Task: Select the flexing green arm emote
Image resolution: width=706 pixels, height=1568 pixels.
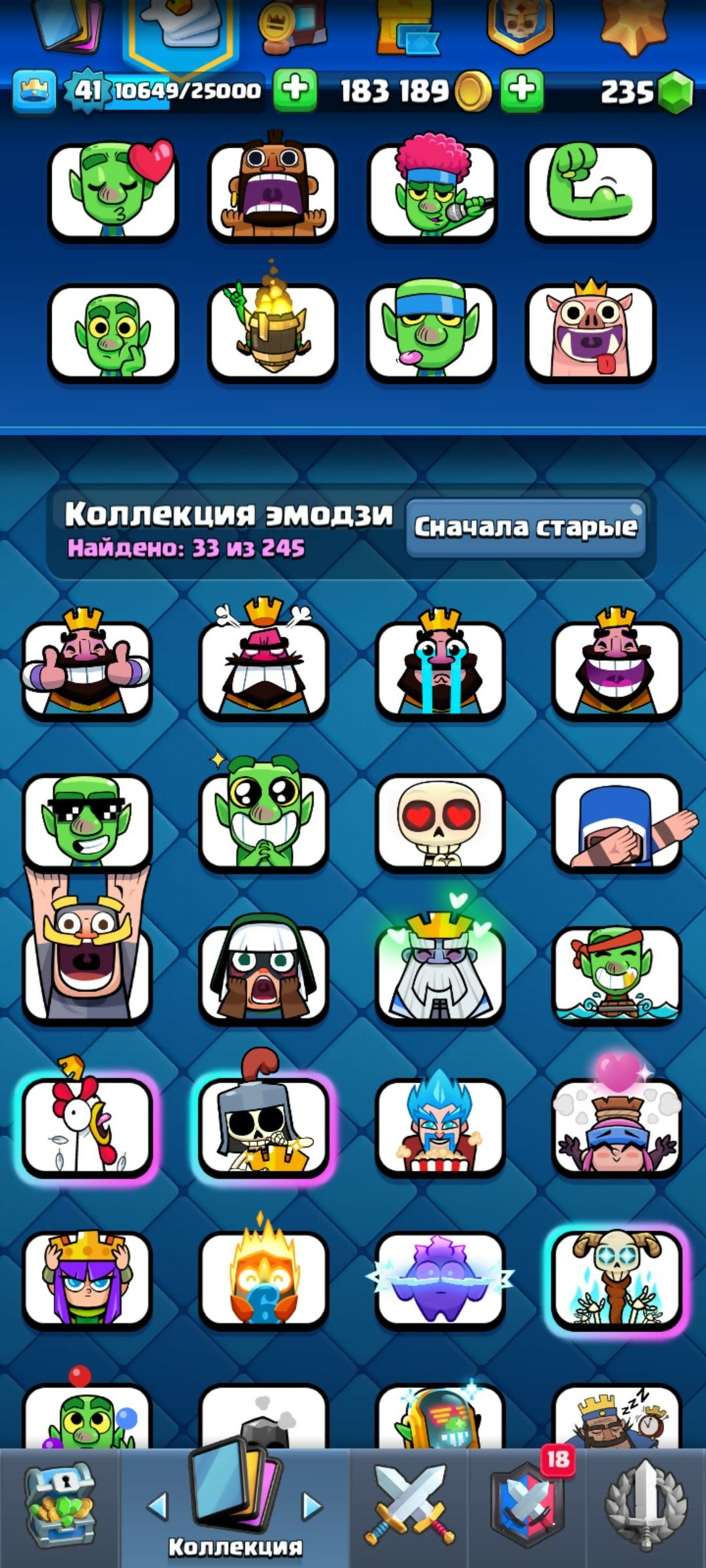Action: 590,191
